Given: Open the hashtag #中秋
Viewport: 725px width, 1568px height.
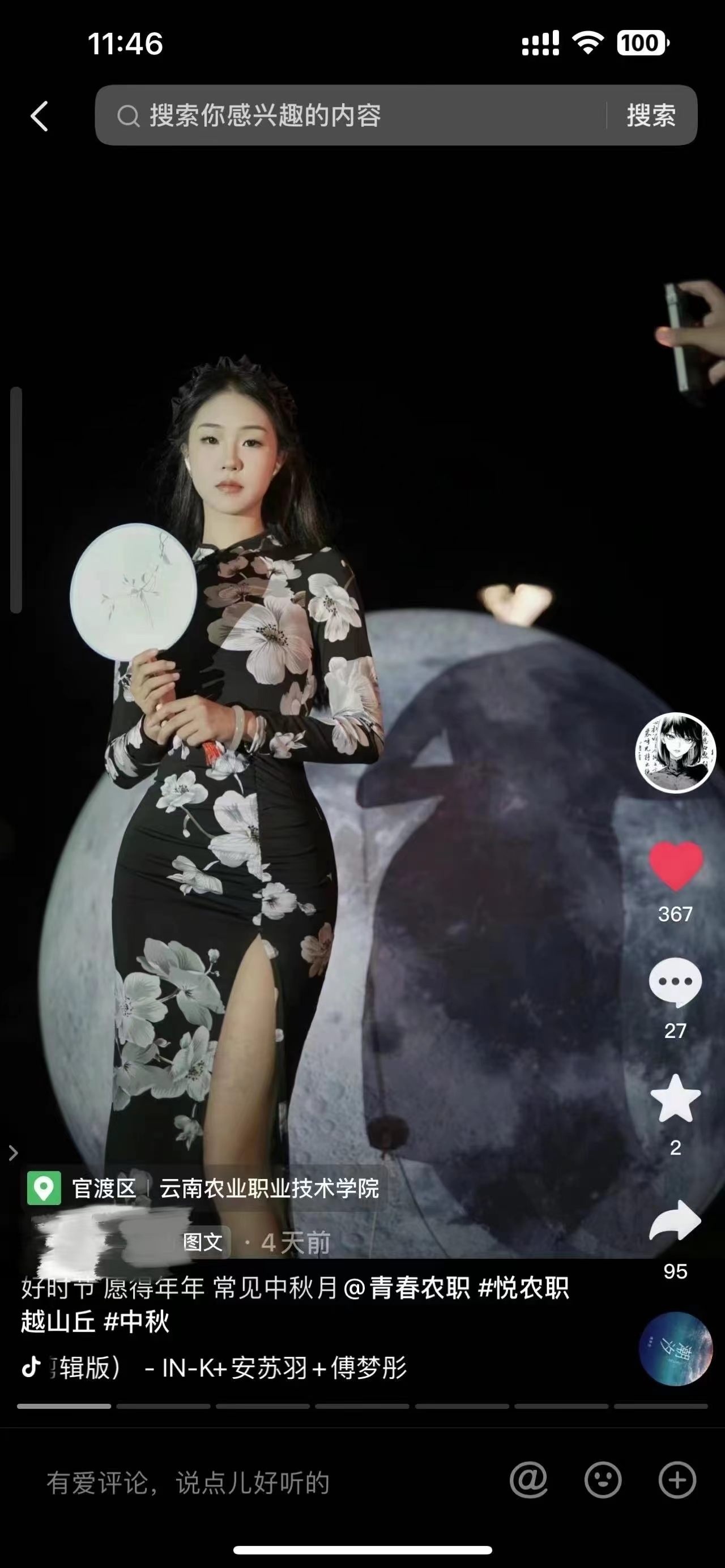Looking at the screenshot, I should click(x=137, y=1321).
